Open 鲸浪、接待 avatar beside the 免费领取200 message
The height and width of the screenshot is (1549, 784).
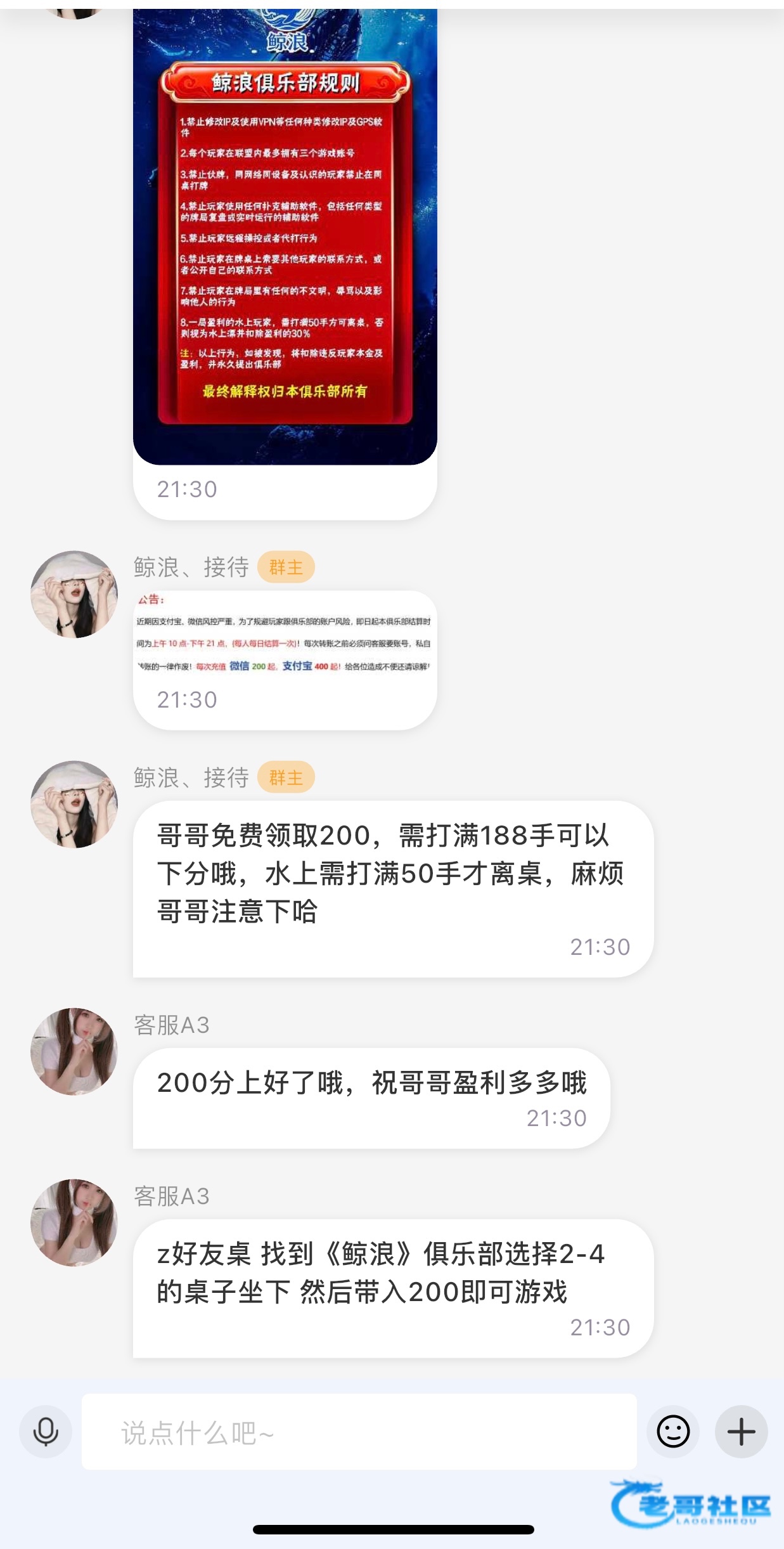(74, 804)
